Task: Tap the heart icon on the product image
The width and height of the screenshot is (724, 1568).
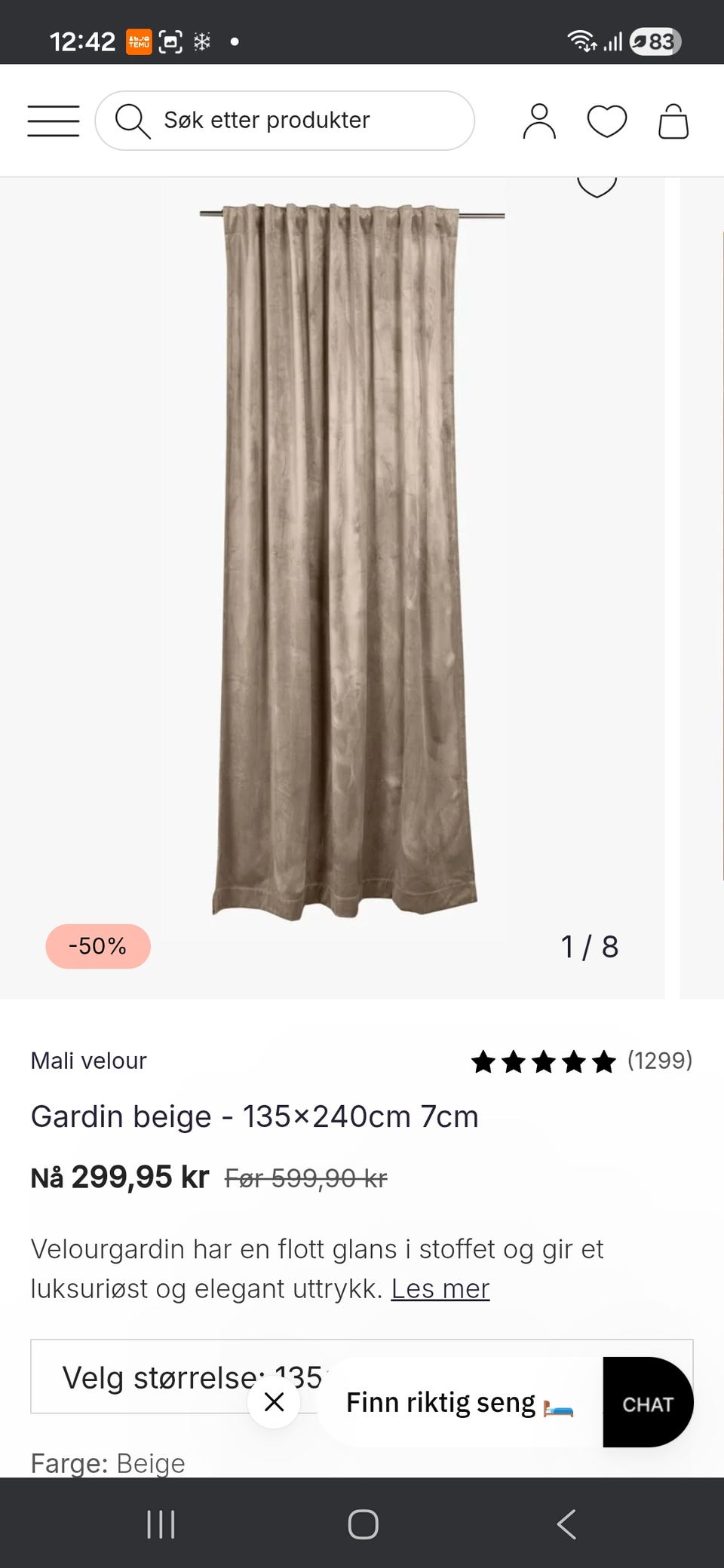Action: point(597,181)
